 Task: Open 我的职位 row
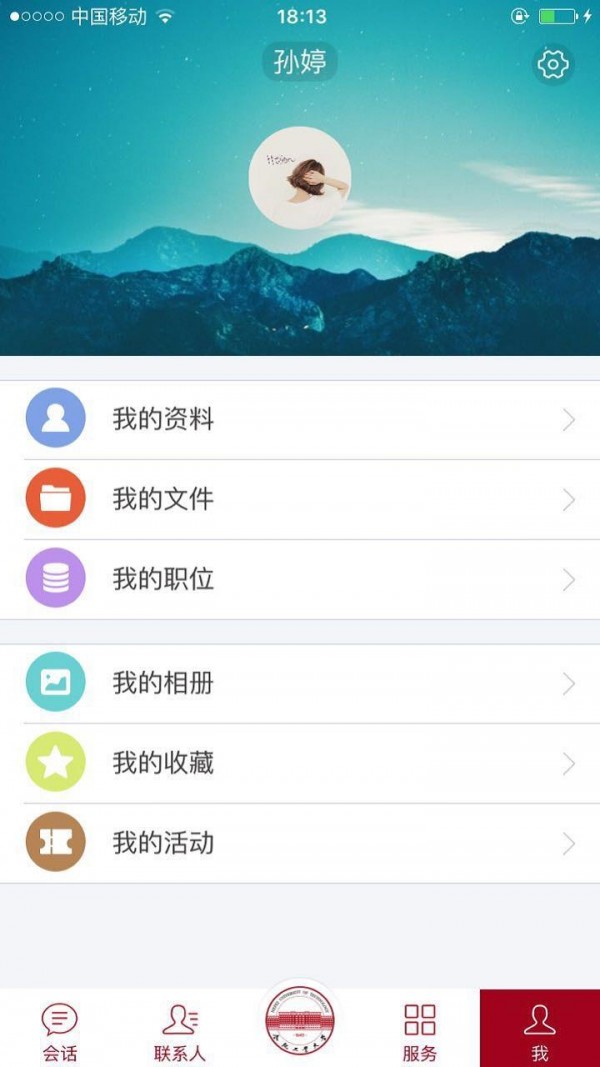(300, 579)
